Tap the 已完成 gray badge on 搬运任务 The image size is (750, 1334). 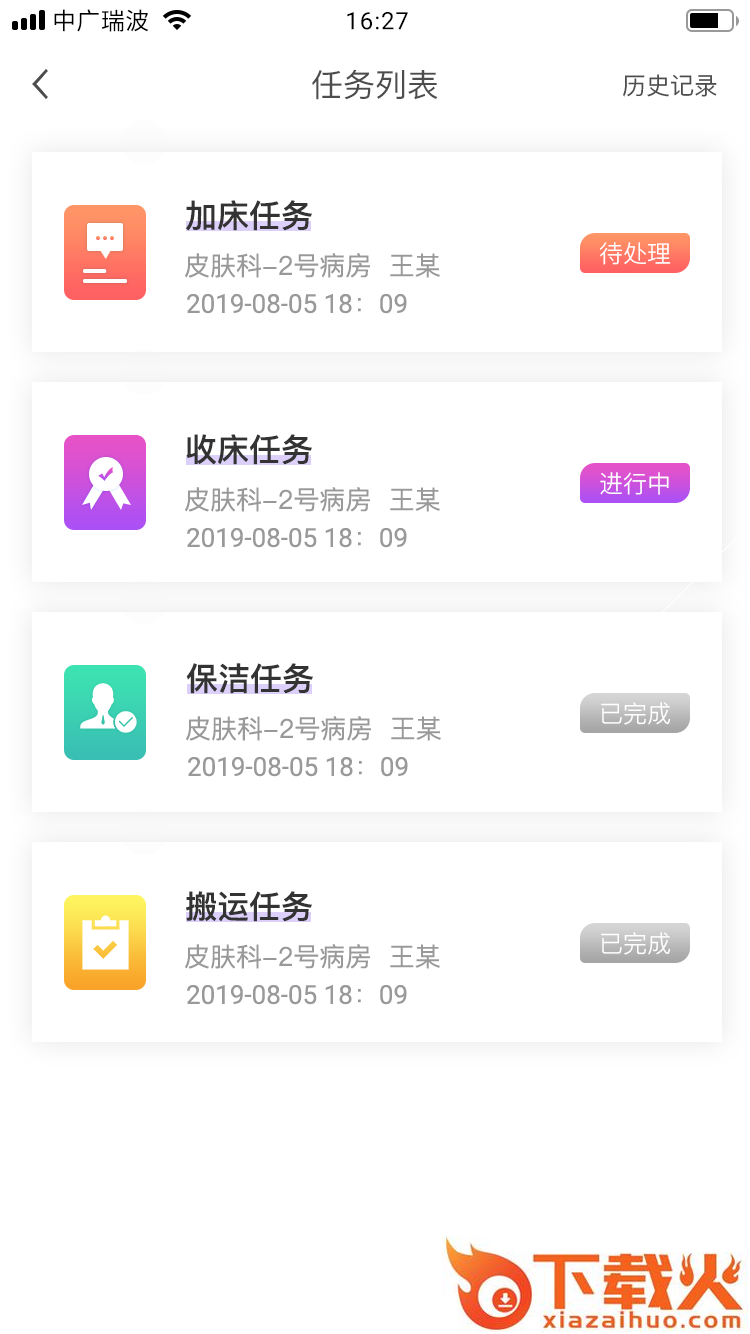point(634,942)
